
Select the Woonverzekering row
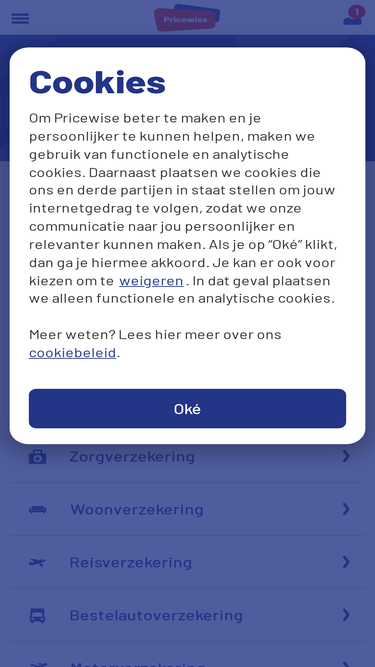(x=187, y=509)
